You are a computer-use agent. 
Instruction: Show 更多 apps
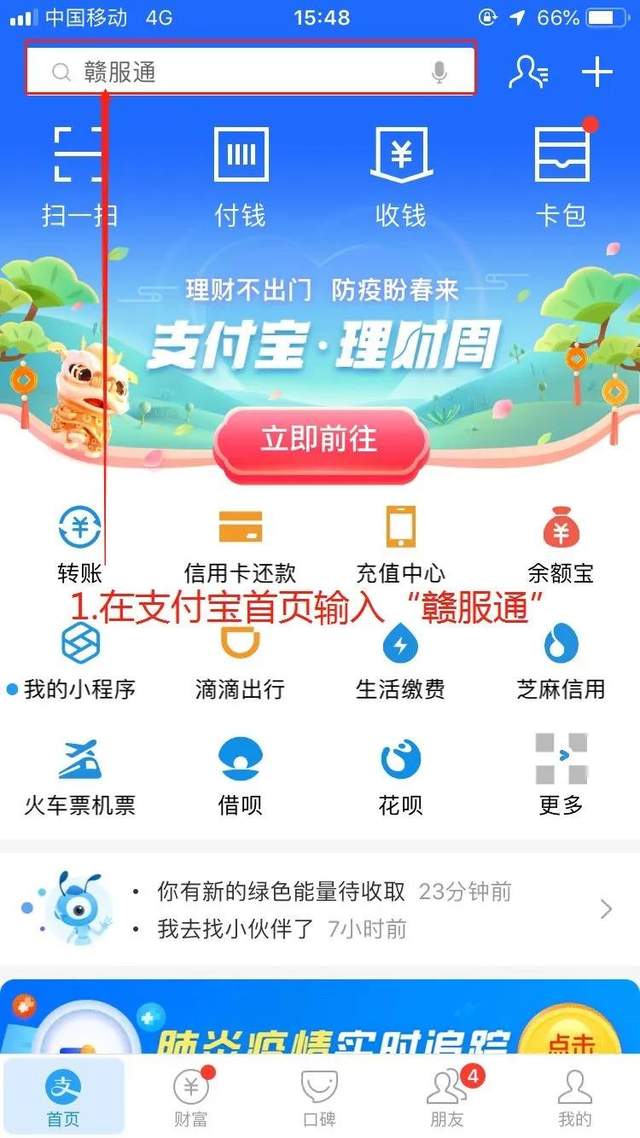click(560, 775)
